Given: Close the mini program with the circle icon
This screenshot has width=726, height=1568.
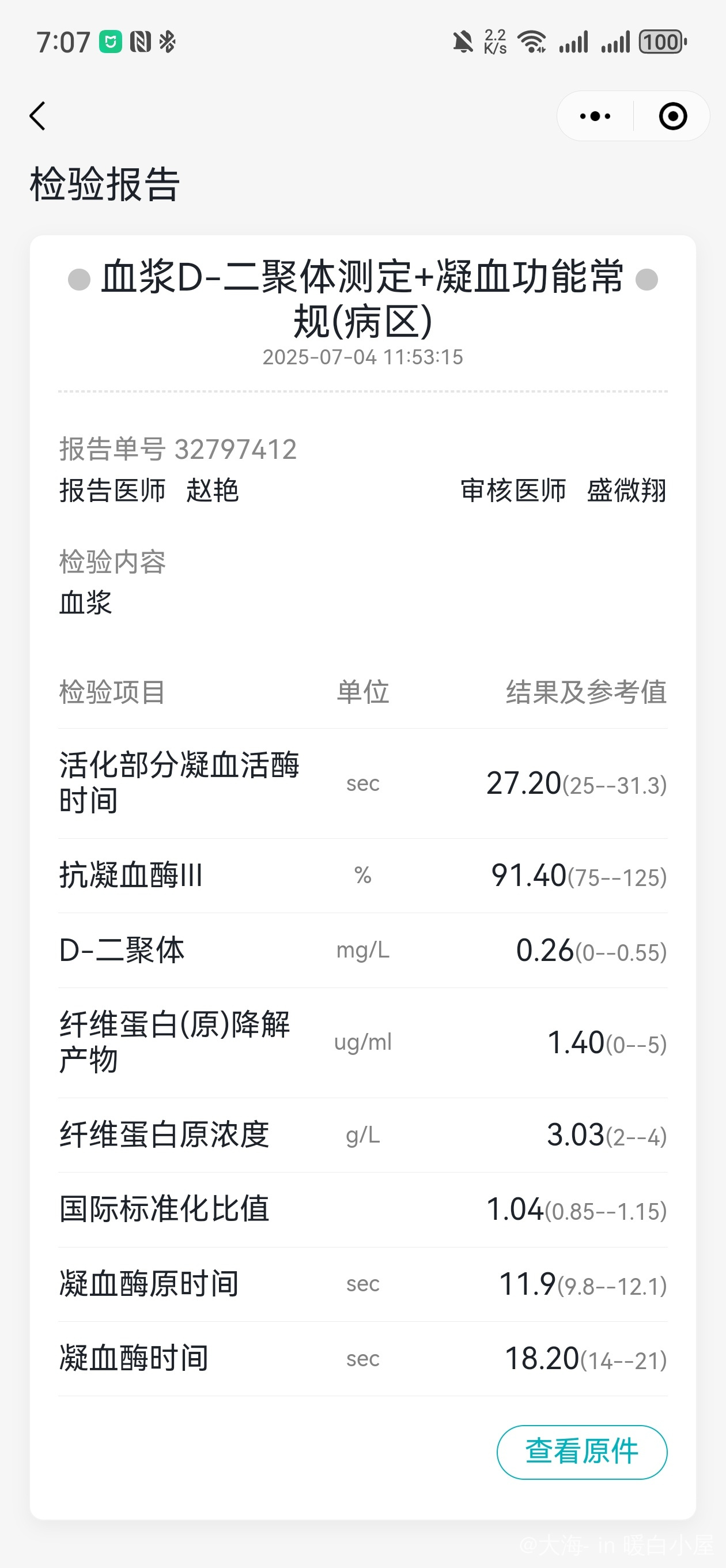Looking at the screenshot, I should coord(673,116).
